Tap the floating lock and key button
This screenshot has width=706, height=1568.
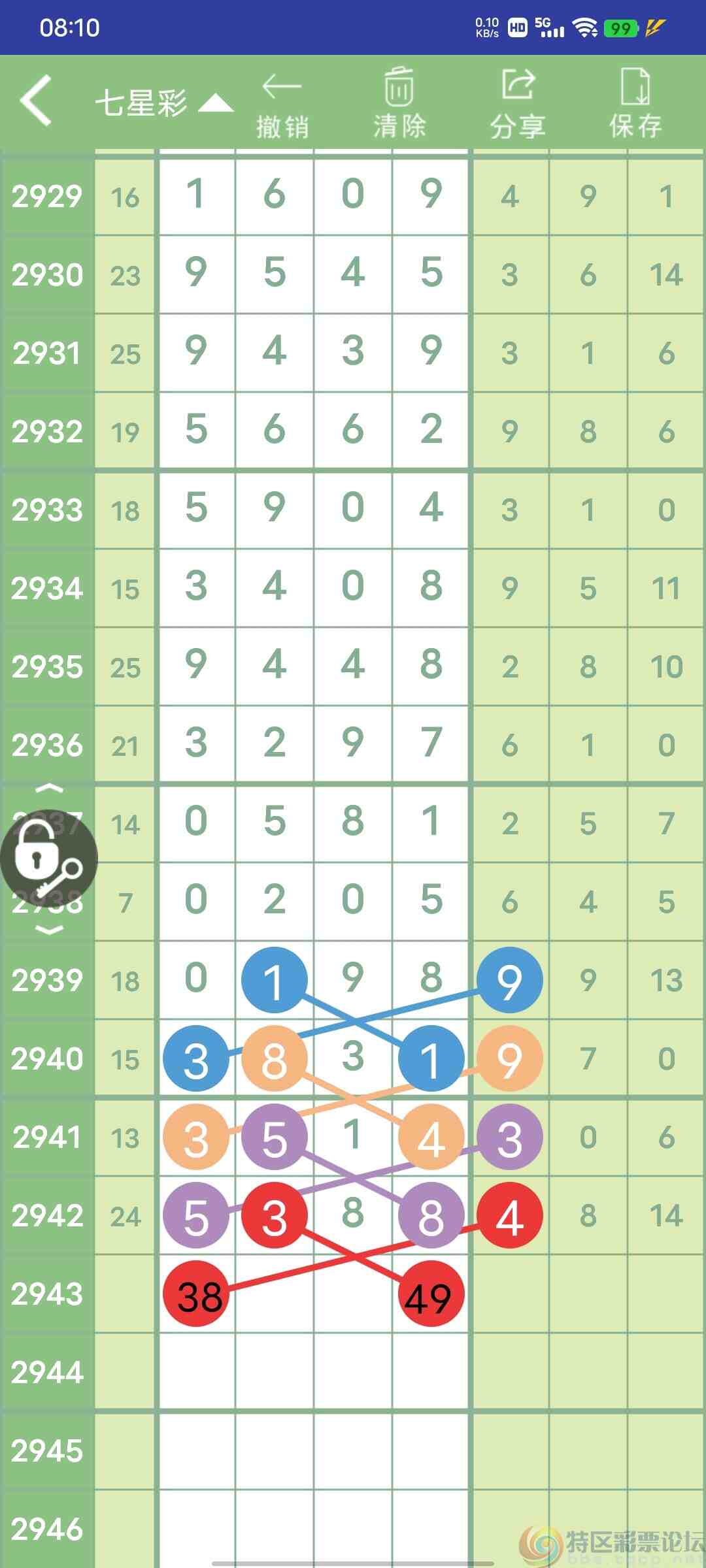pyautogui.click(x=48, y=858)
